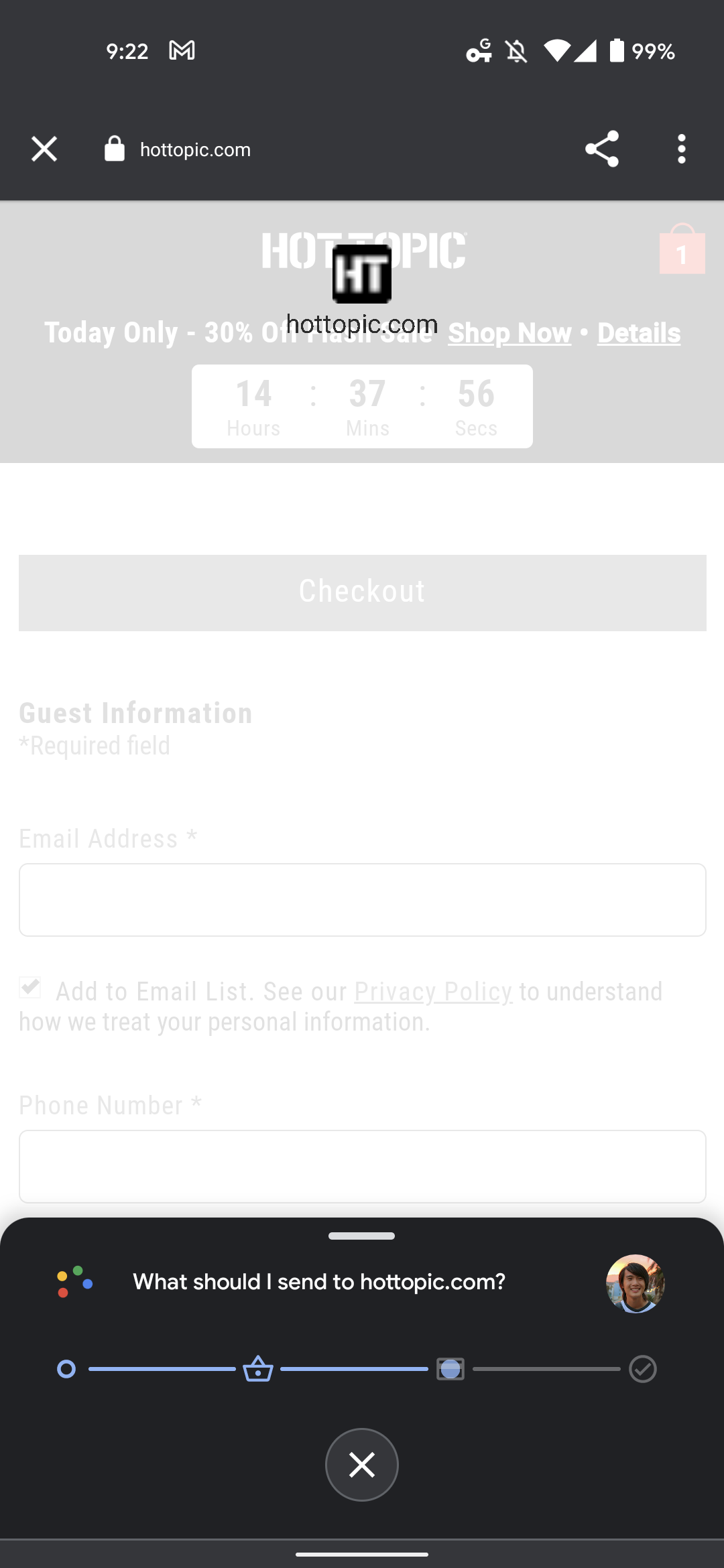This screenshot has width=724, height=1568.
Task: Open the Privacy Policy link
Action: (433, 992)
